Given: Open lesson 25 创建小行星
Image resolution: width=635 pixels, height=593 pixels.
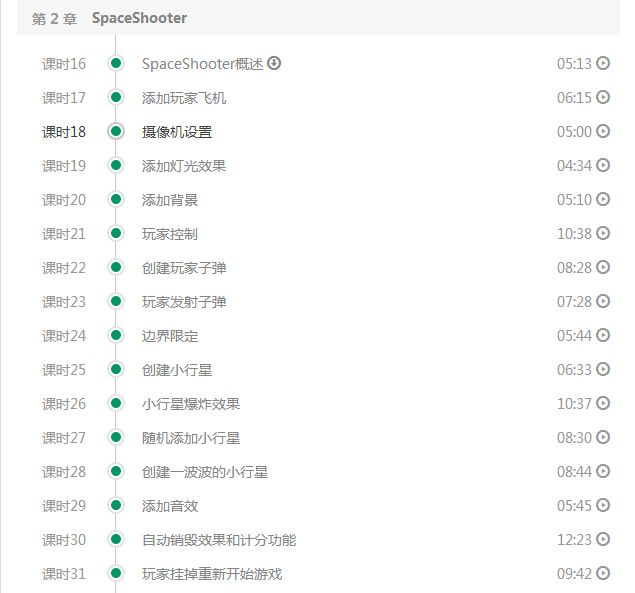Looking at the screenshot, I should 177,370.
